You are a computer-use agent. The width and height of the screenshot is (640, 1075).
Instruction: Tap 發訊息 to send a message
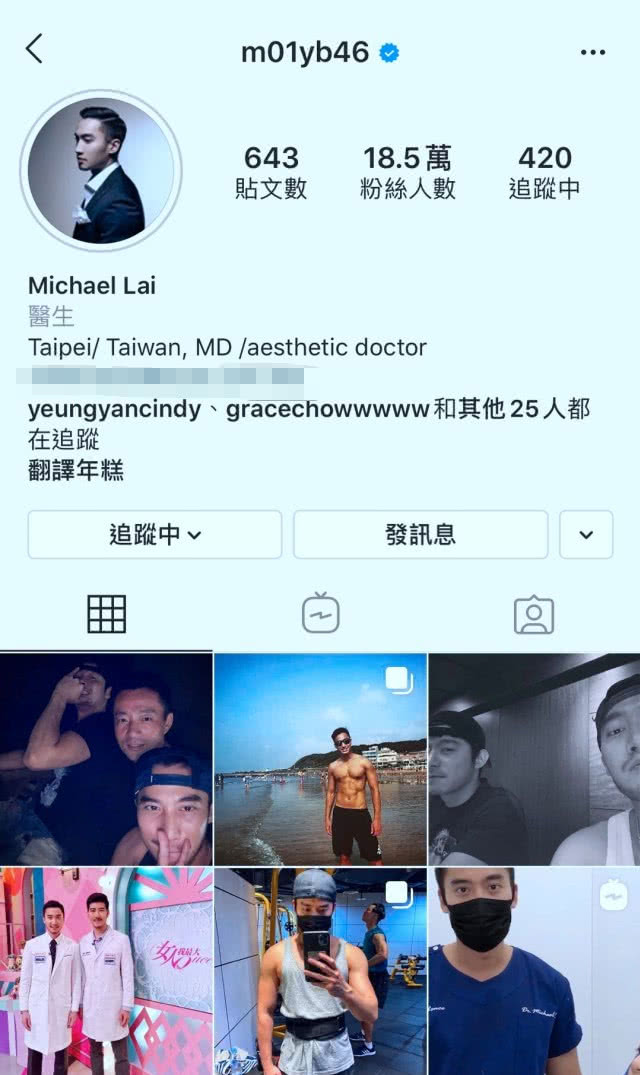(420, 534)
